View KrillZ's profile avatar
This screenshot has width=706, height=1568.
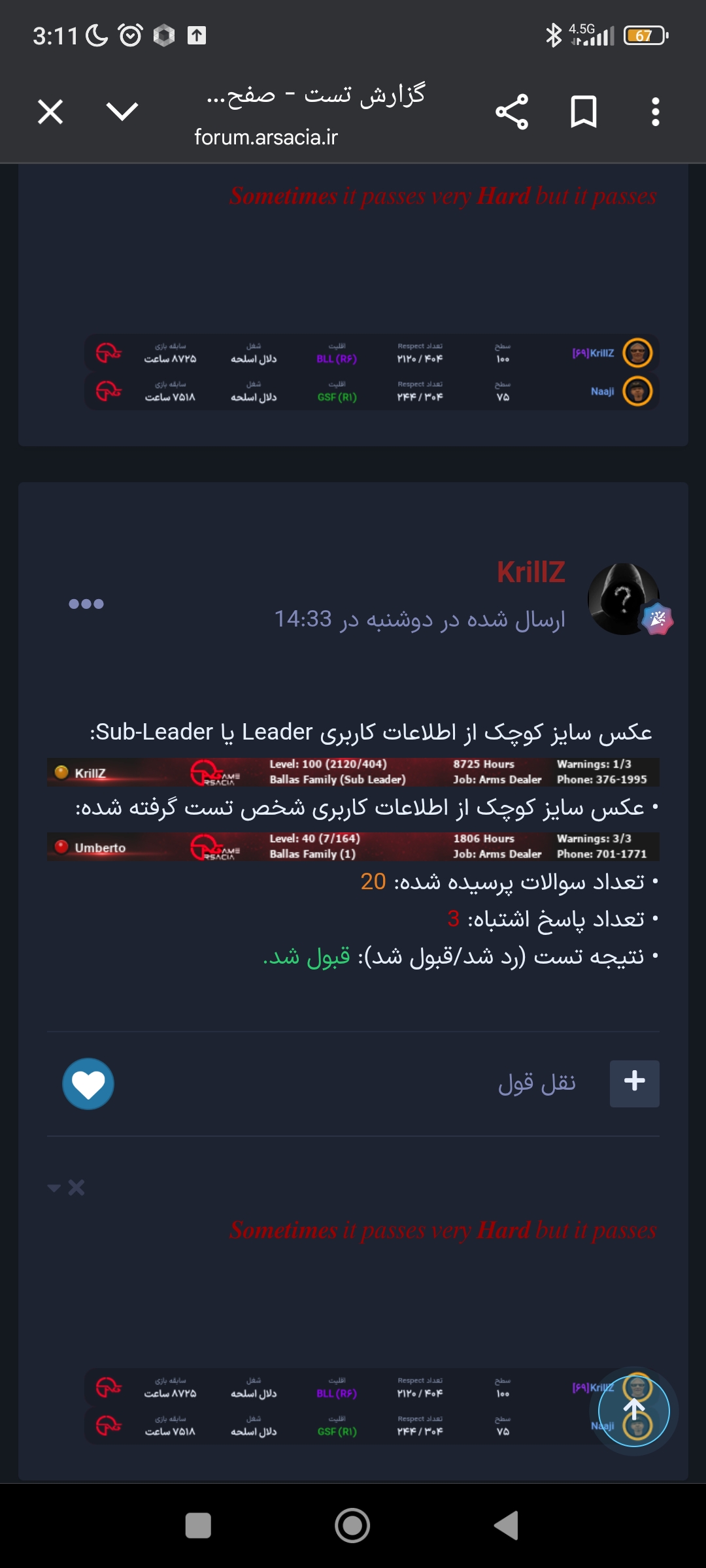(x=624, y=598)
